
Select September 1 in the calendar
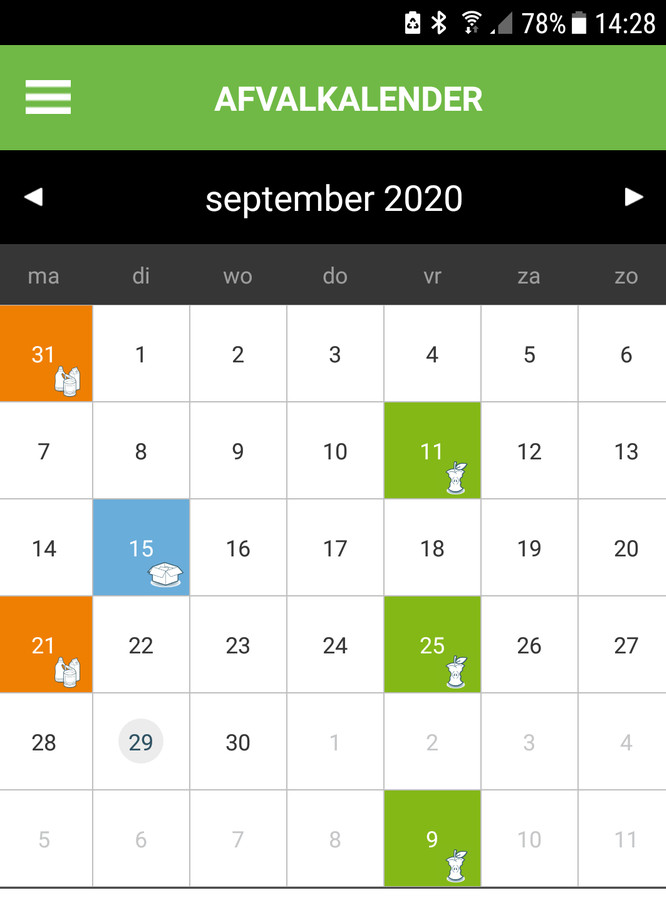pos(141,354)
